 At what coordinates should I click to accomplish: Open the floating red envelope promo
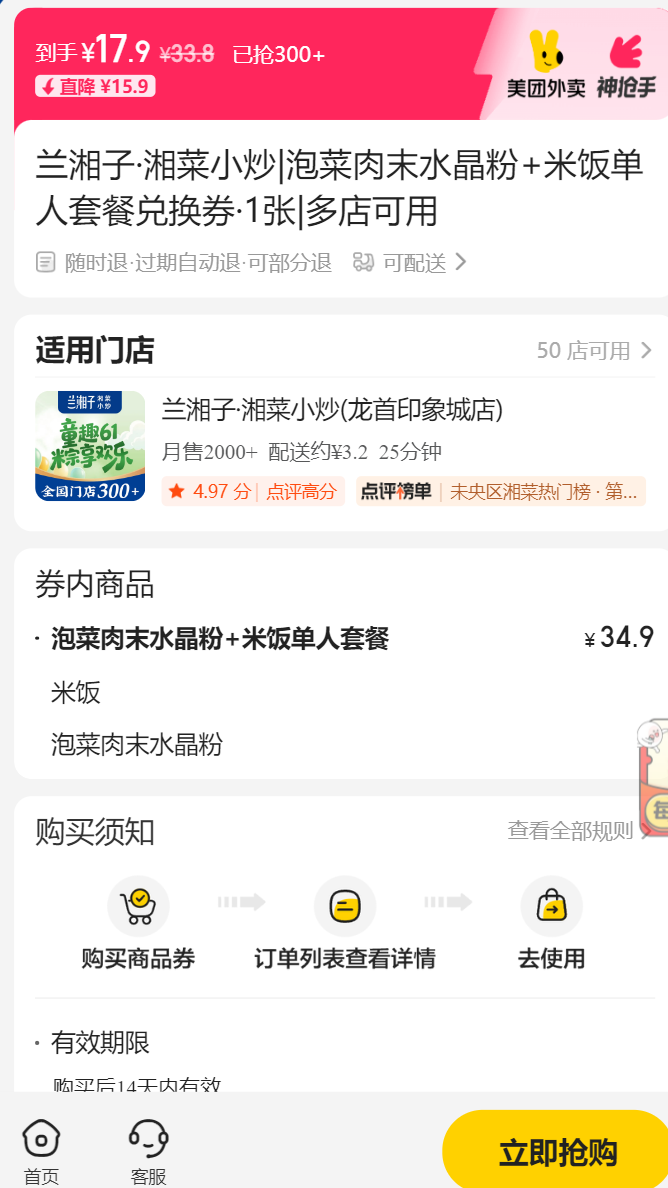tap(652, 777)
